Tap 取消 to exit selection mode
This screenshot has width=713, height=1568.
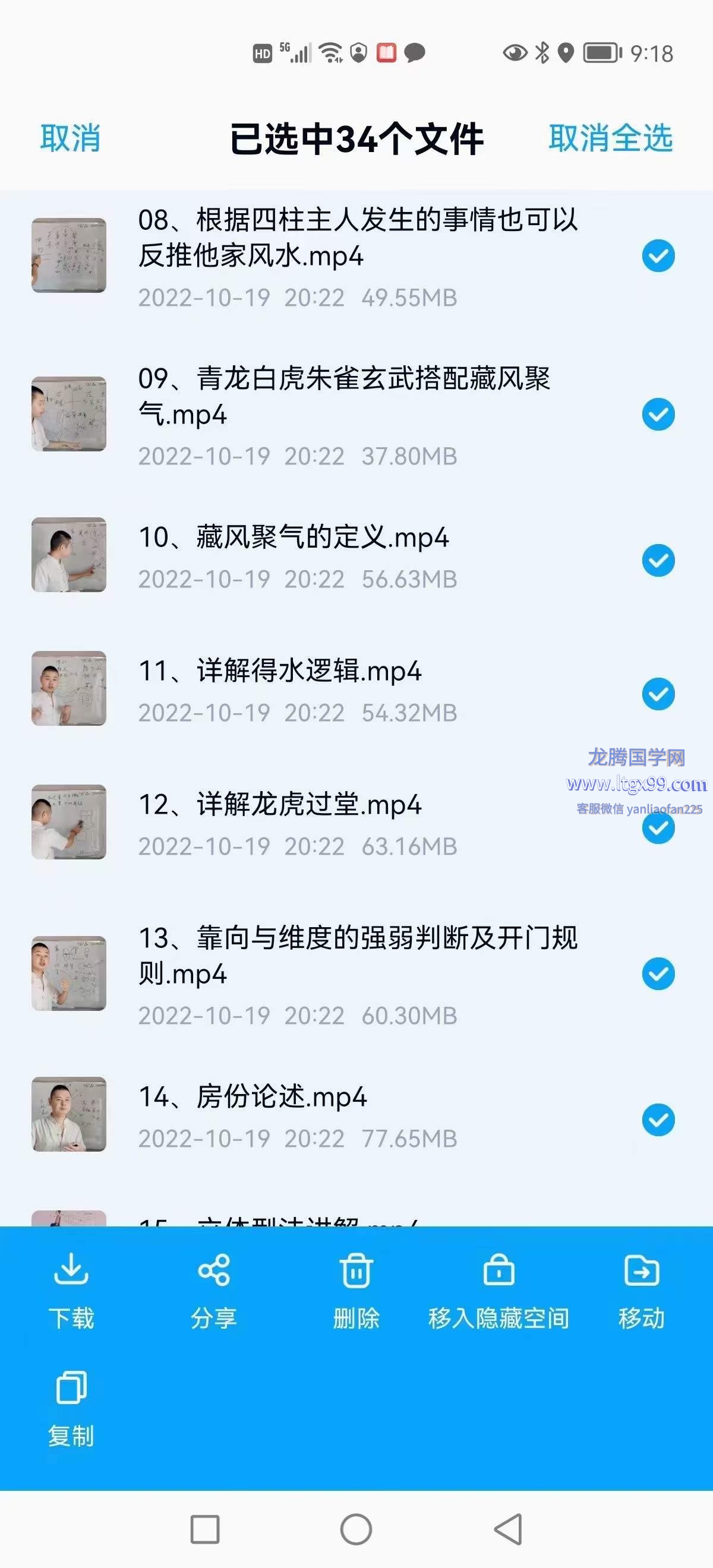coord(70,139)
